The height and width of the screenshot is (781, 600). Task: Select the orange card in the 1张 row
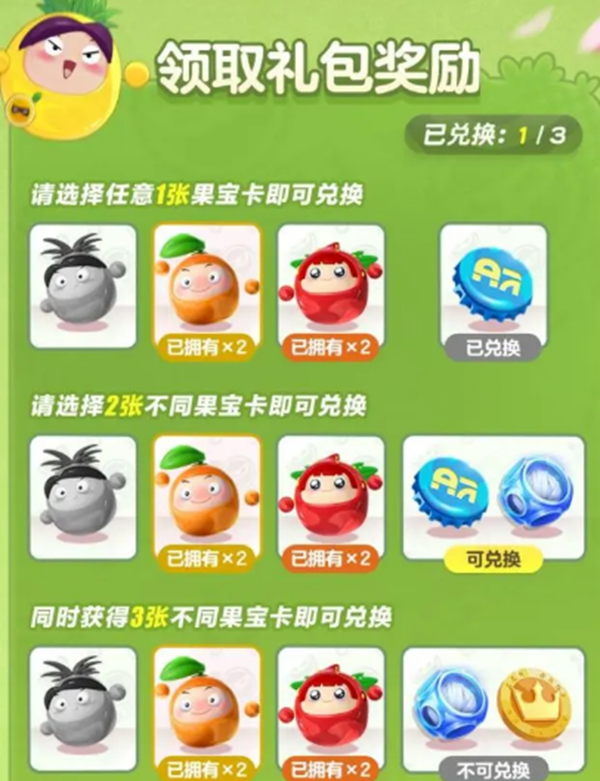[206, 285]
